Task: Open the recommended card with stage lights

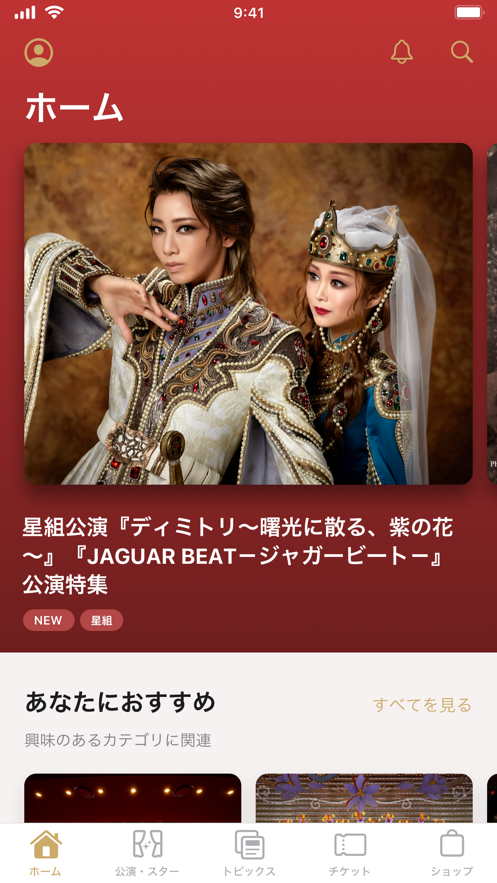Action: click(x=133, y=799)
